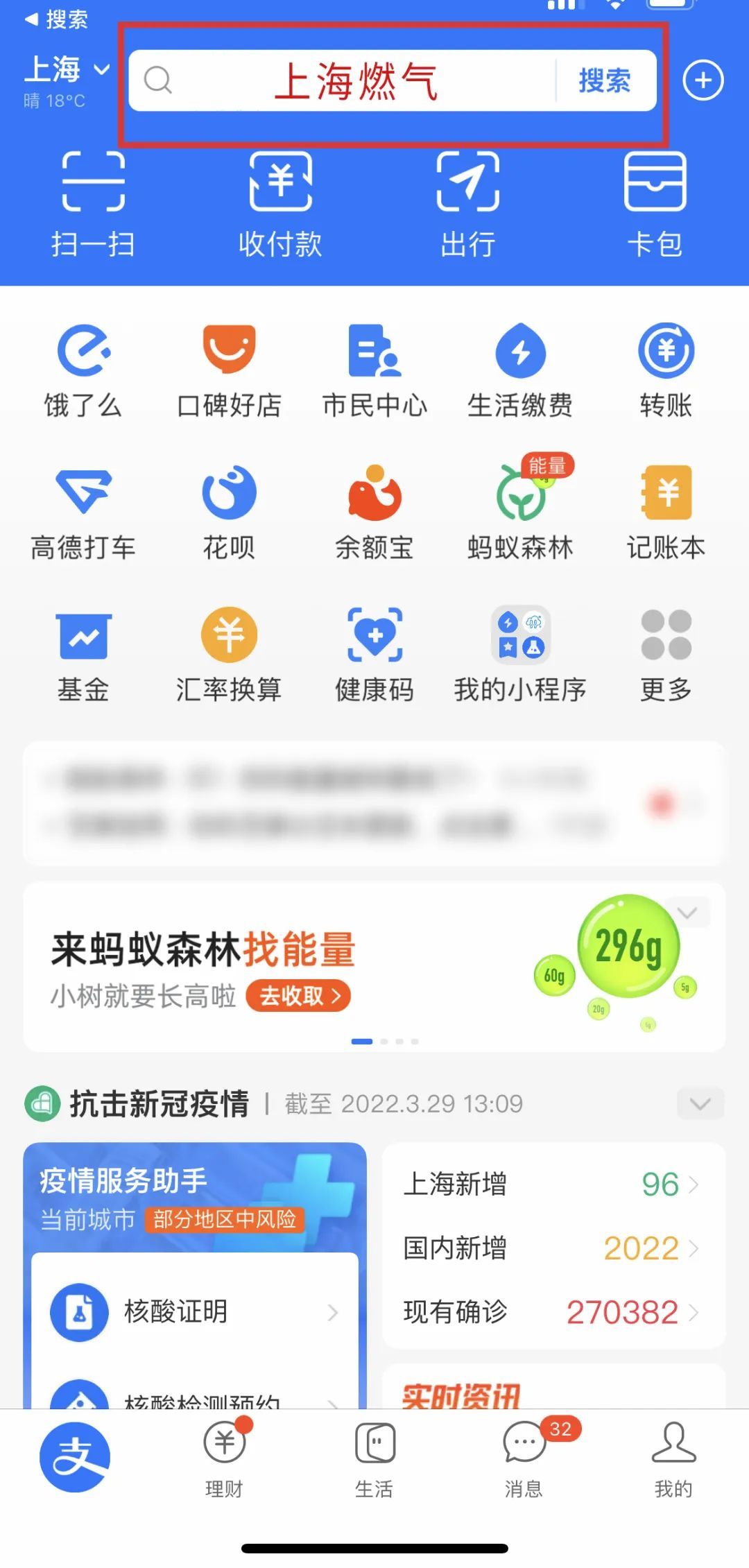View 上海新增 case details
This screenshot has height=1568, width=749.
[x=553, y=1184]
